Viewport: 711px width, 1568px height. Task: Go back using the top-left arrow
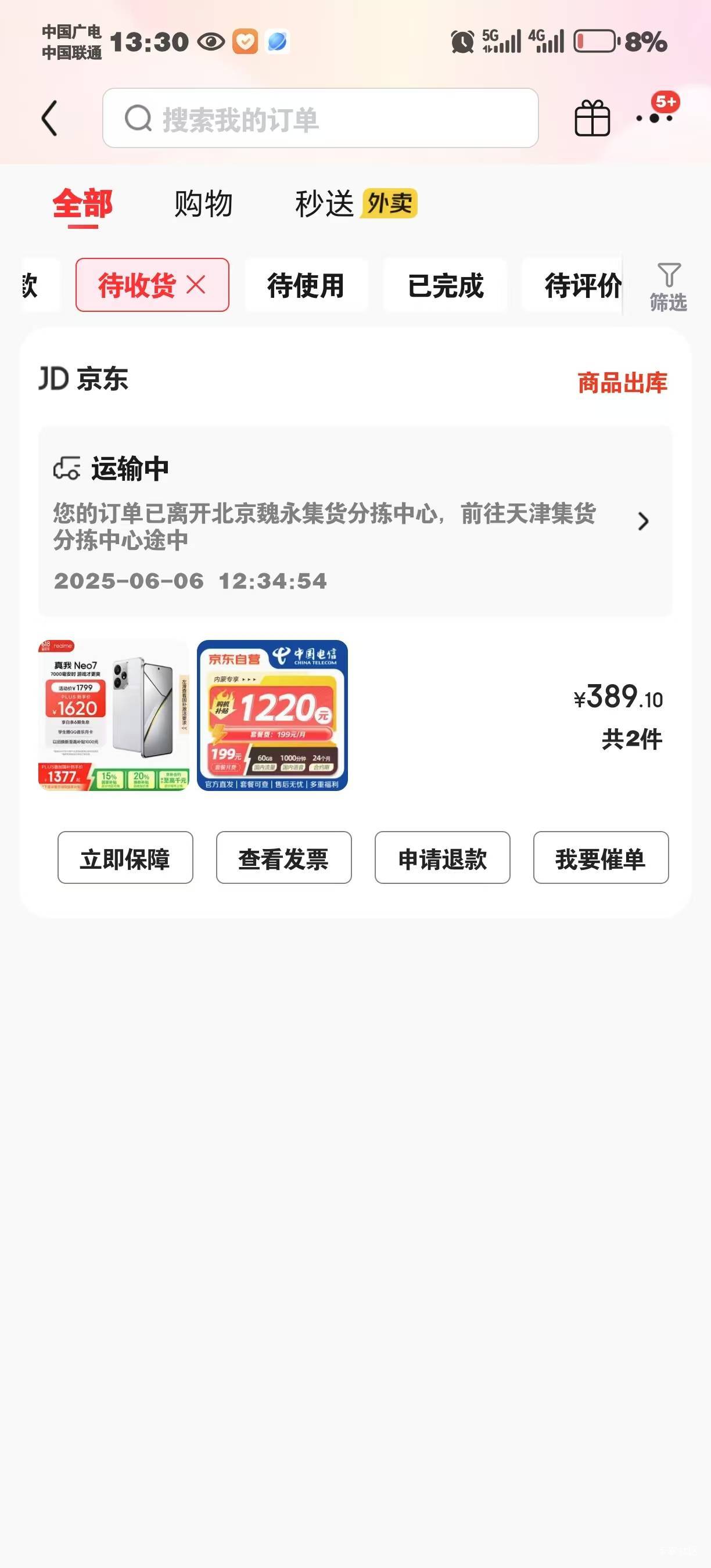49,118
